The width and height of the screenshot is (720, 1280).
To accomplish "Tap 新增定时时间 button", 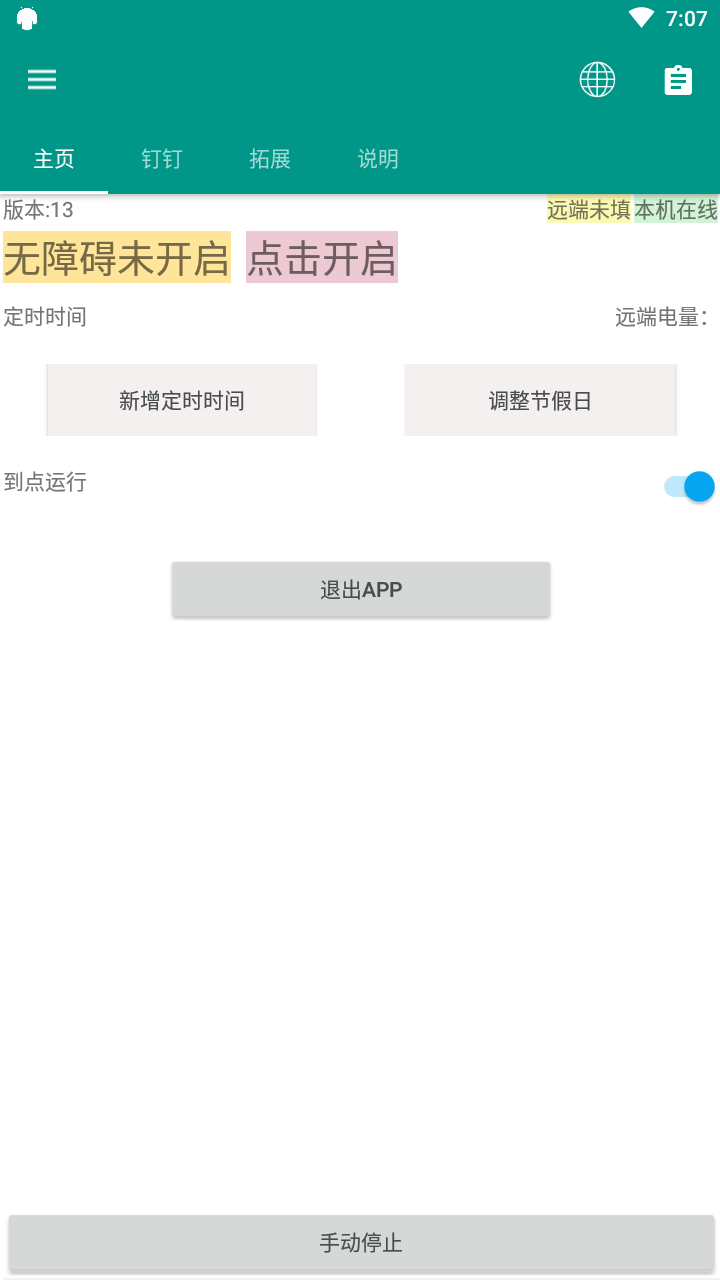I will [182, 401].
